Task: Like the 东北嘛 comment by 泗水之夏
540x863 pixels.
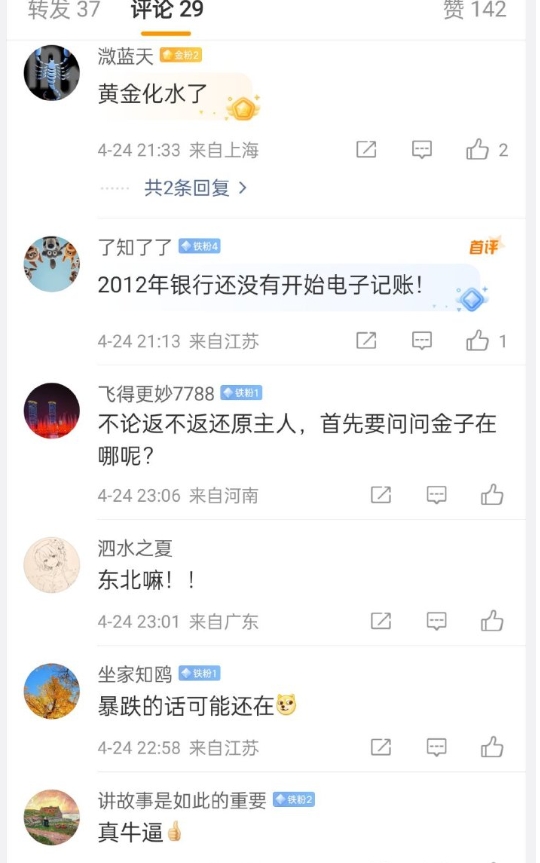Action: (492, 621)
